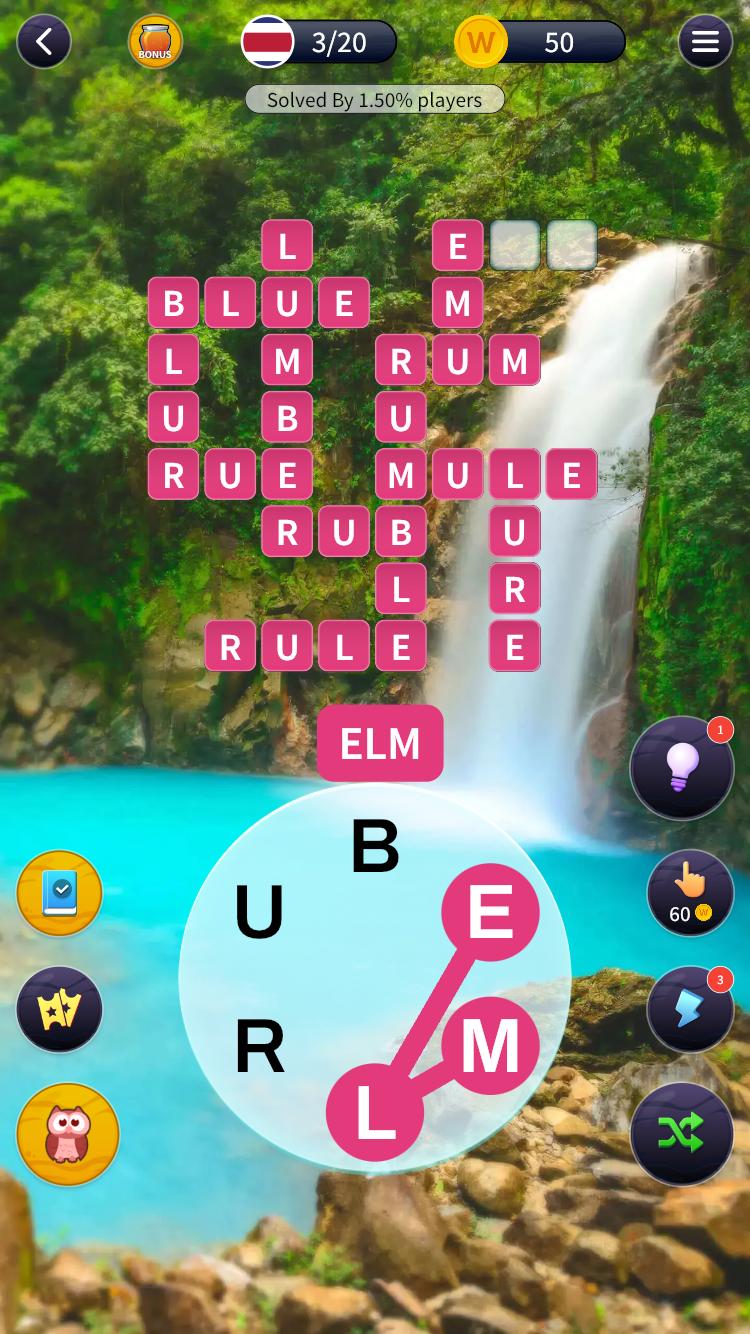Open the star cards button
Viewport: 750px width, 1334px height.
60,1010
